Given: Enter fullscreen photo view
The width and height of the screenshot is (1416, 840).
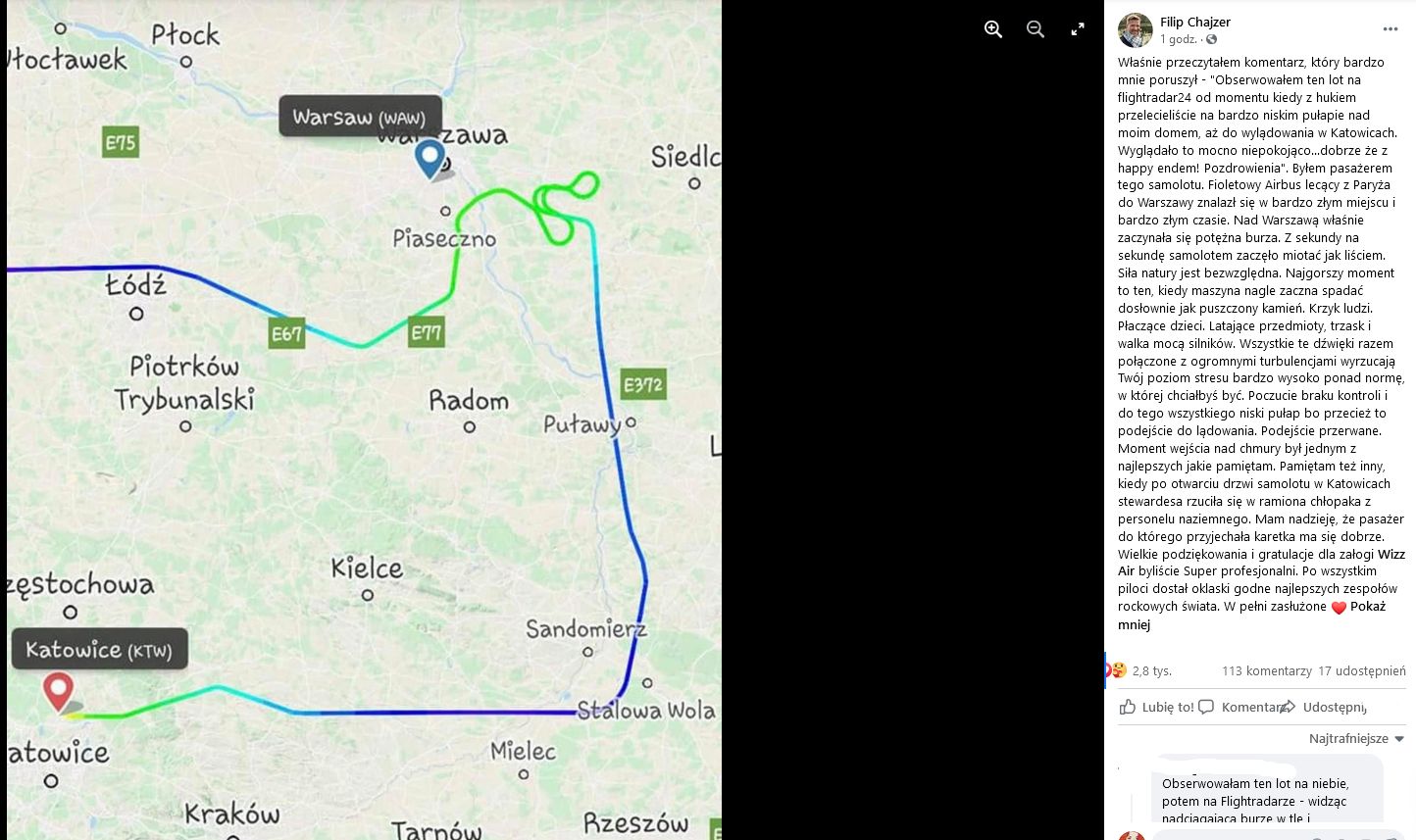Looking at the screenshot, I should click(1078, 29).
